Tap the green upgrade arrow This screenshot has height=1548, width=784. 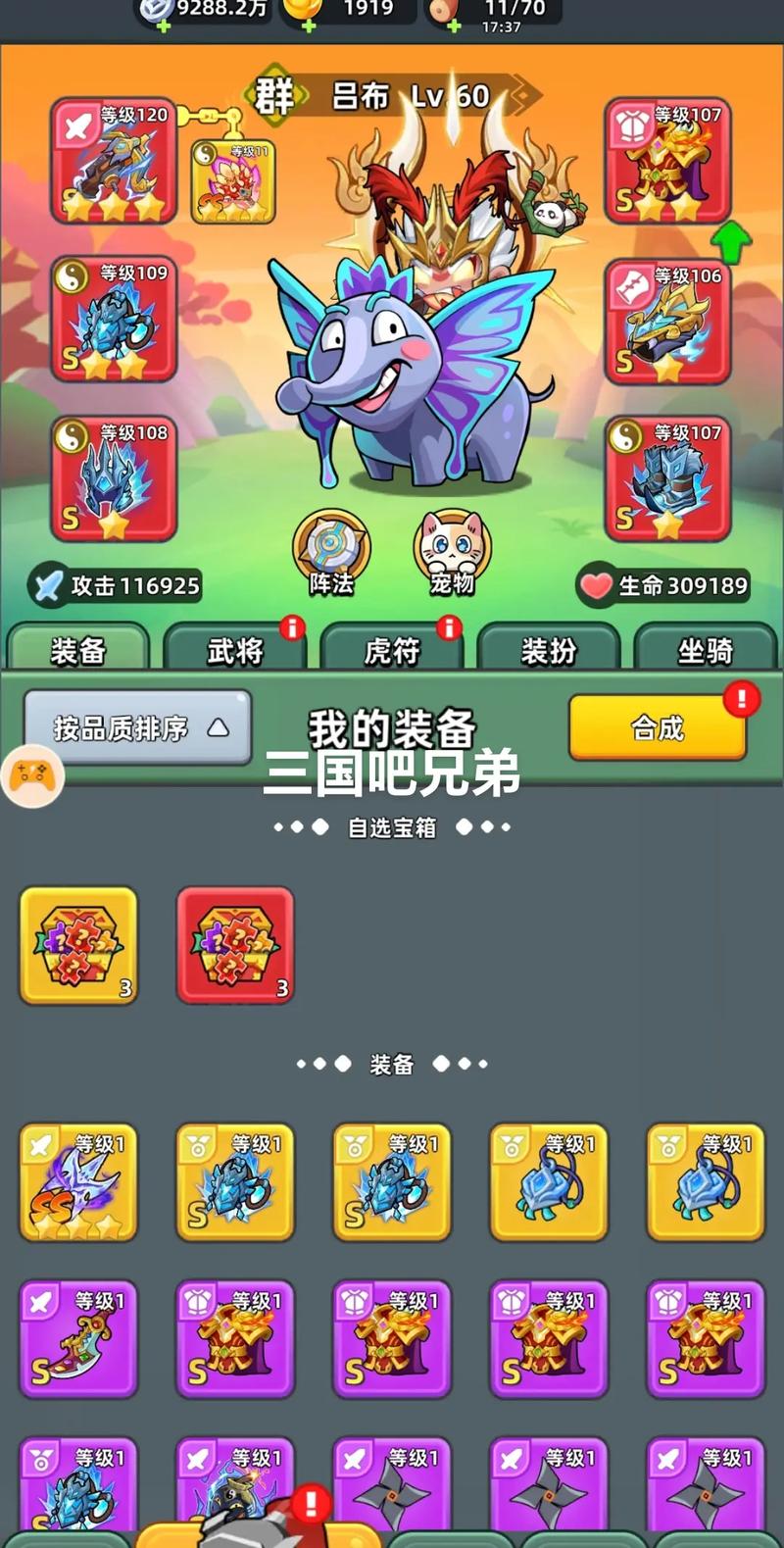pos(730,242)
